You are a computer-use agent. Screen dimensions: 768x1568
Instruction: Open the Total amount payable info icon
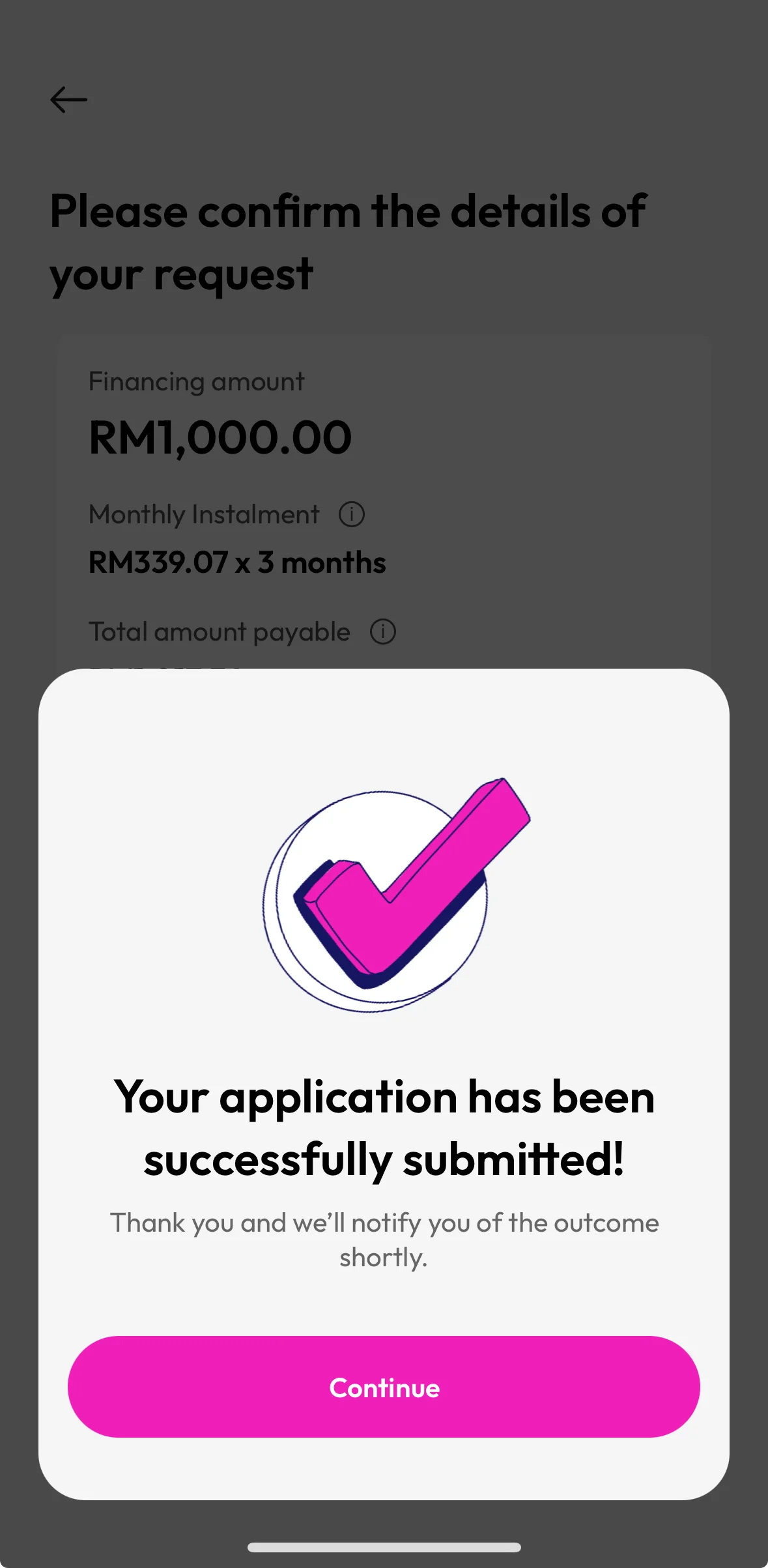(383, 632)
